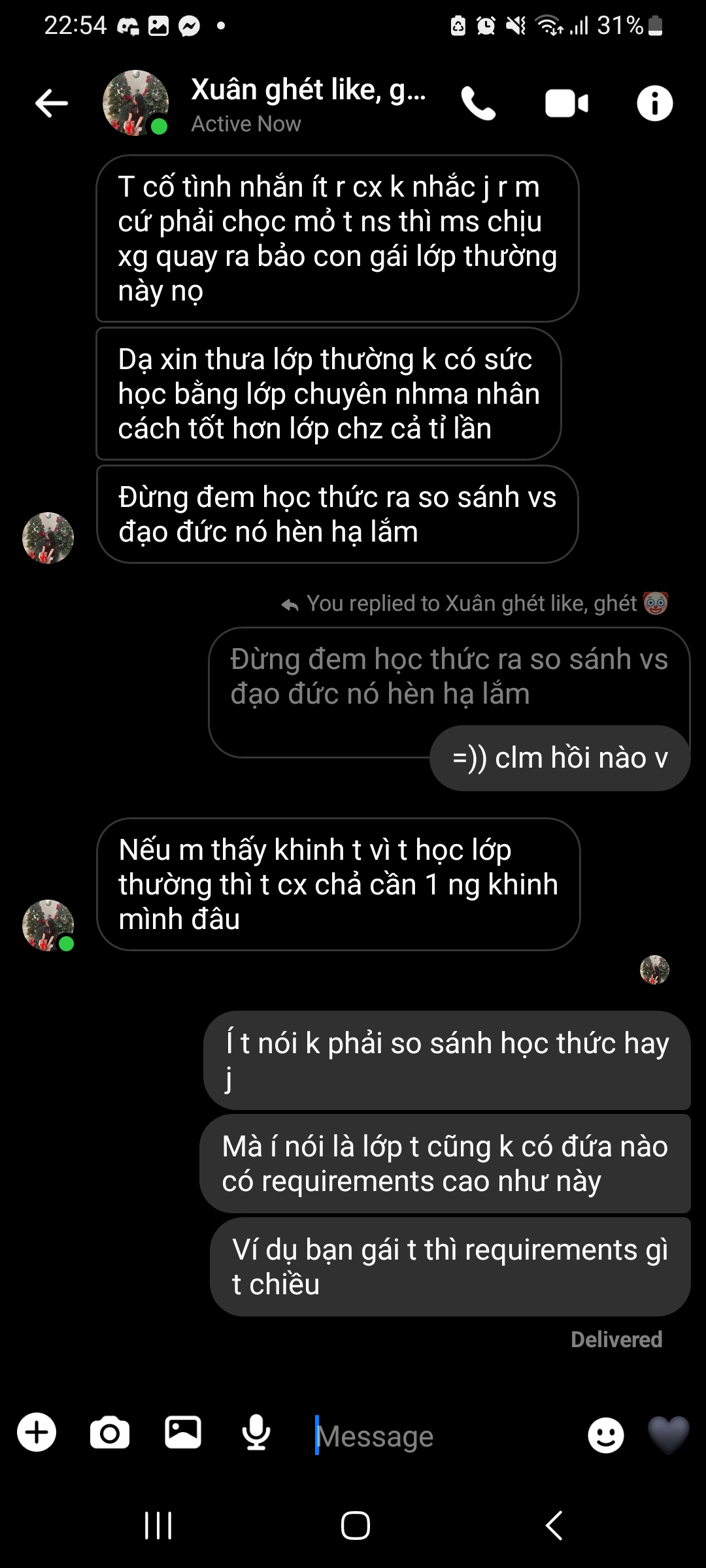Go back to the chat list
This screenshot has height=1568, width=706.
[x=52, y=103]
